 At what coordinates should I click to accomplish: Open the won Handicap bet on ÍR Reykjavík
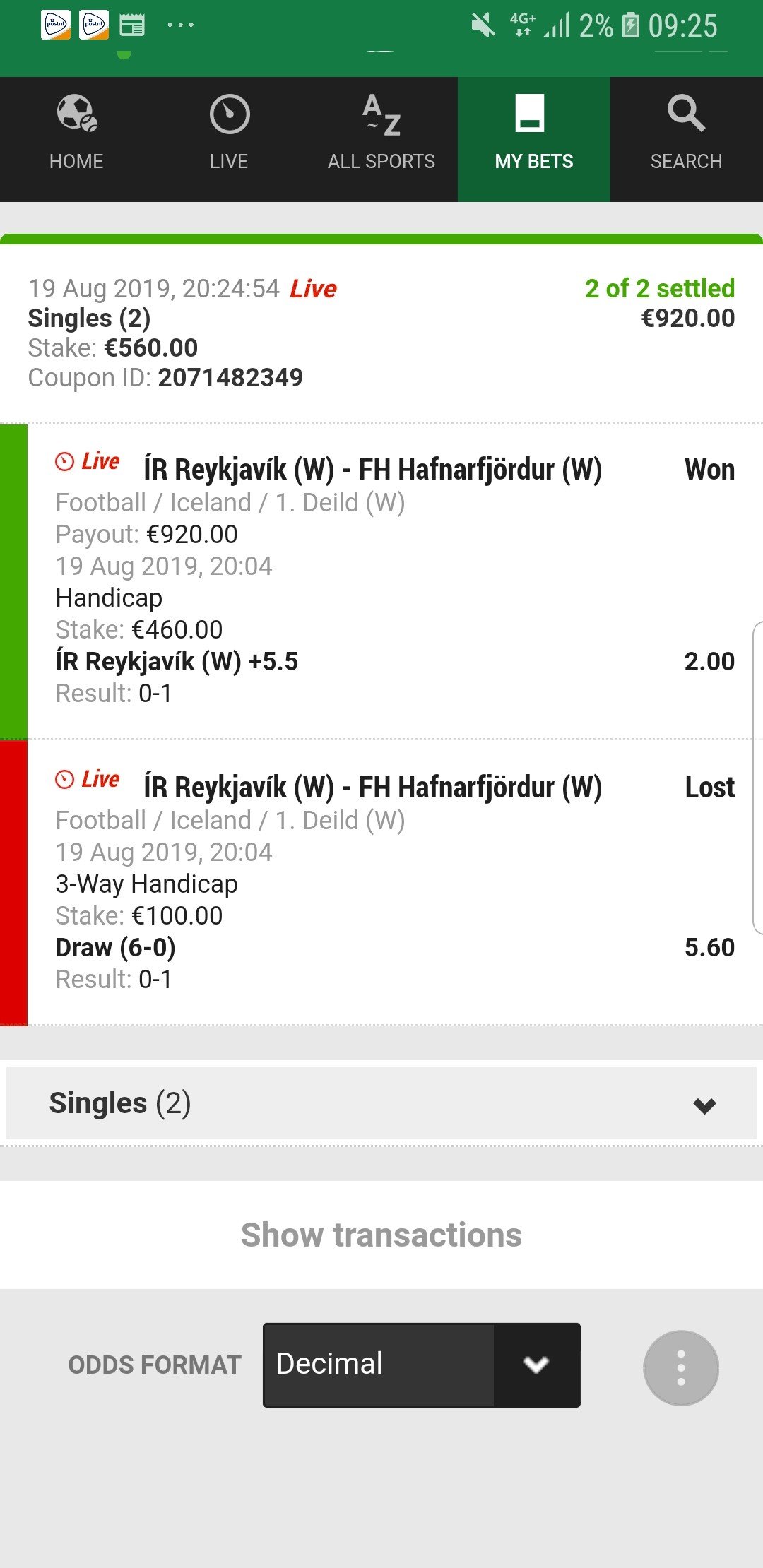381,581
